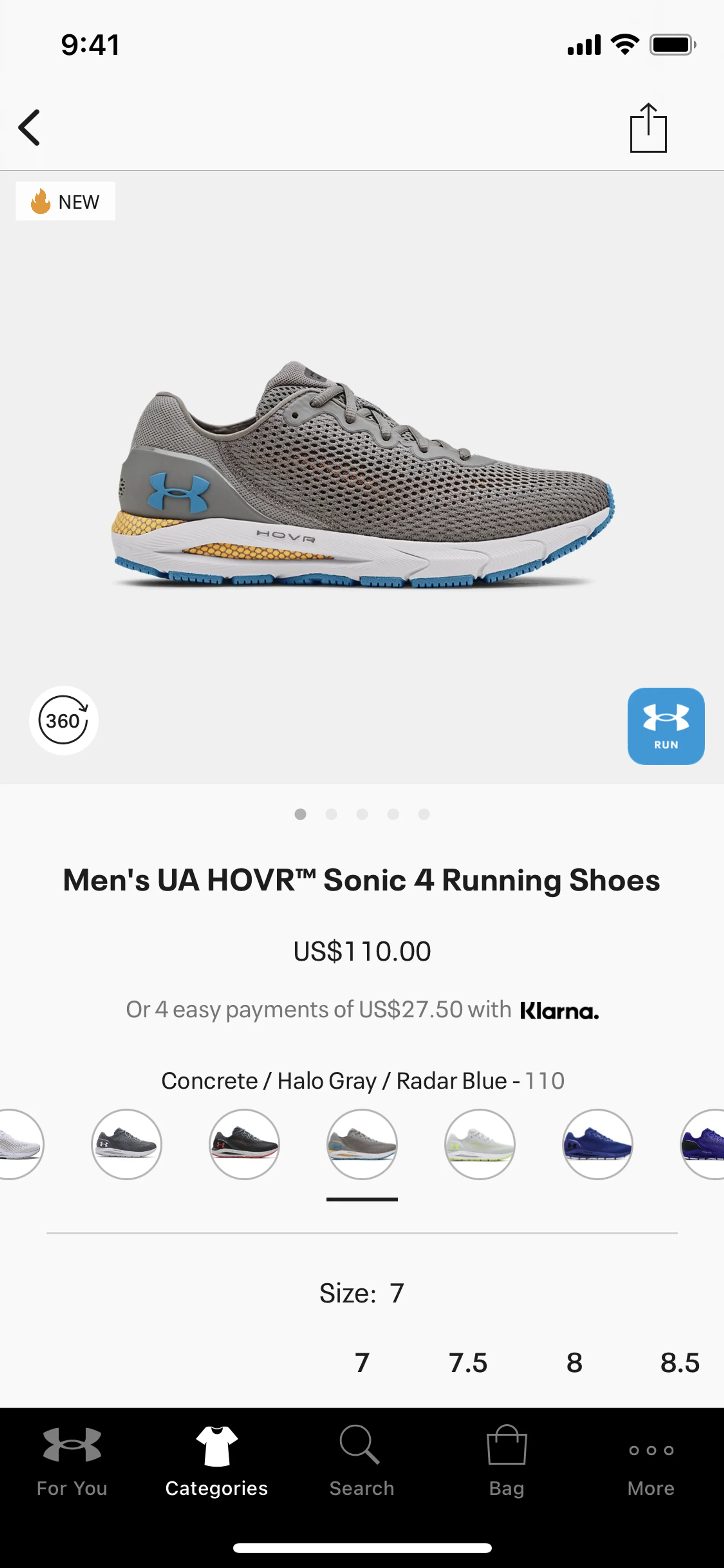The height and width of the screenshot is (1568, 724).
Task: Choose size 8.5
Action: [x=680, y=1362]
